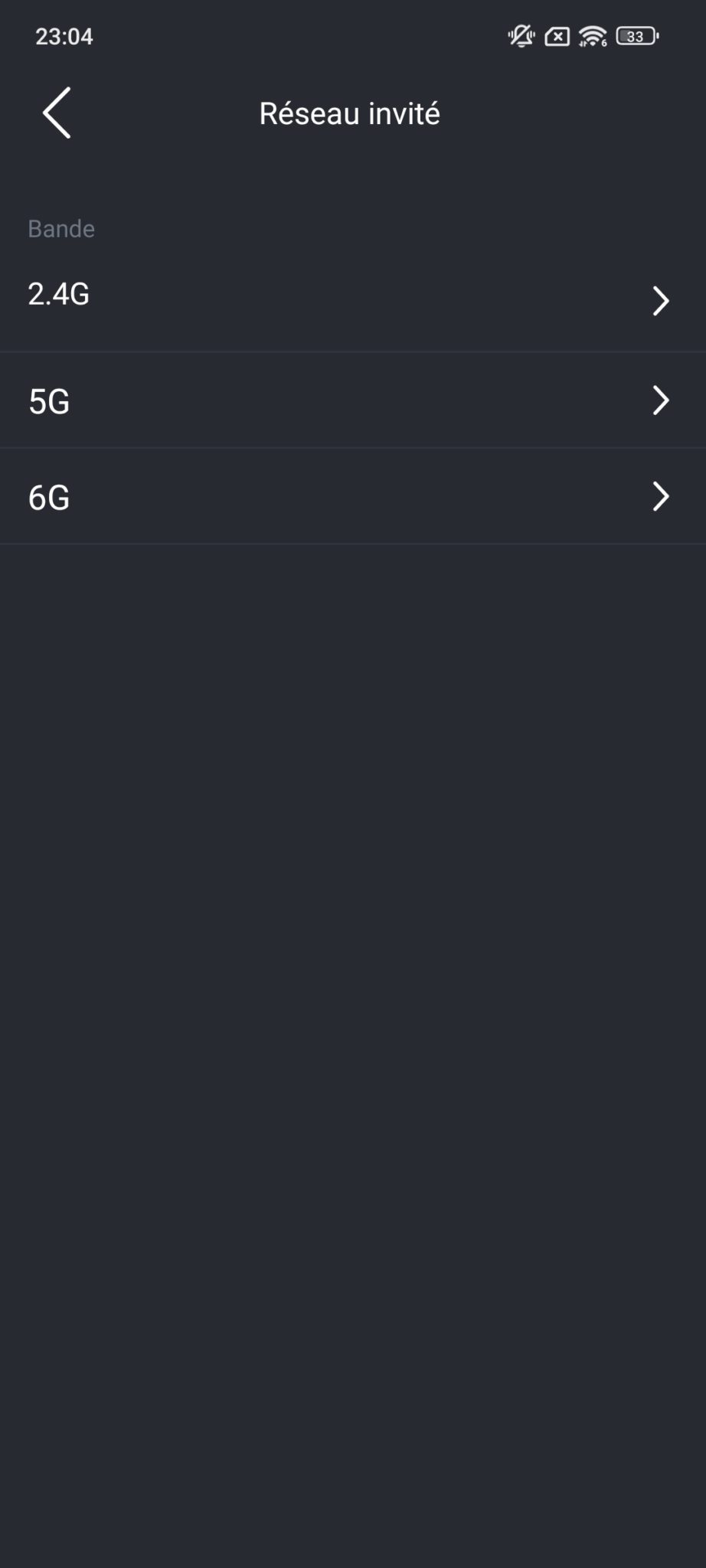The height and width of the screenshot is (1568, 706).
Task: Open the 5G band settings
Action: [x=353, y=400]
